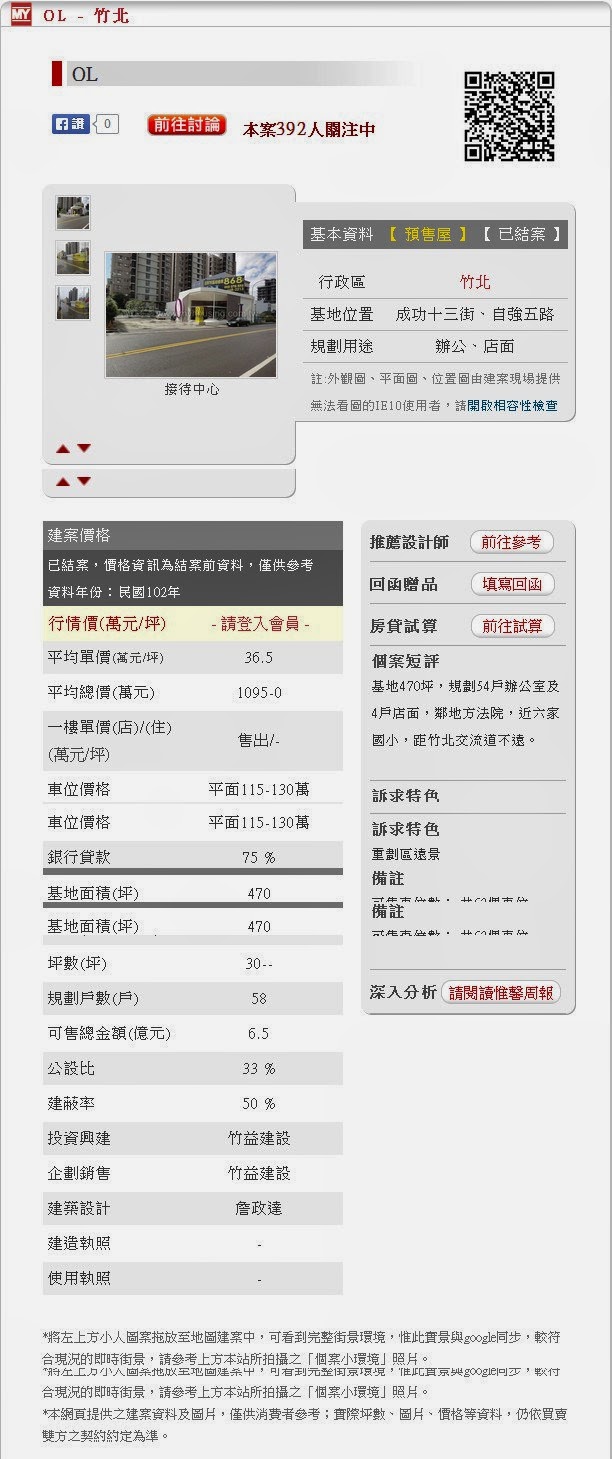Like this listing on Facebook

72,125
